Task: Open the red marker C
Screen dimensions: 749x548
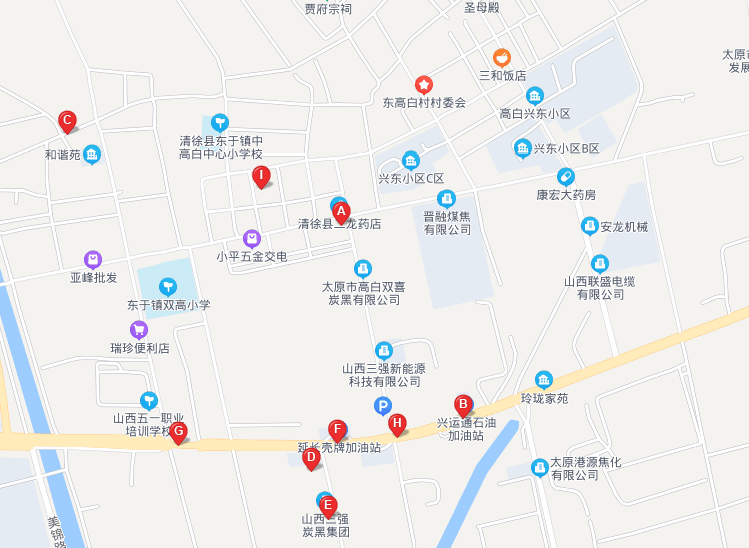Action: pos(67,122)
